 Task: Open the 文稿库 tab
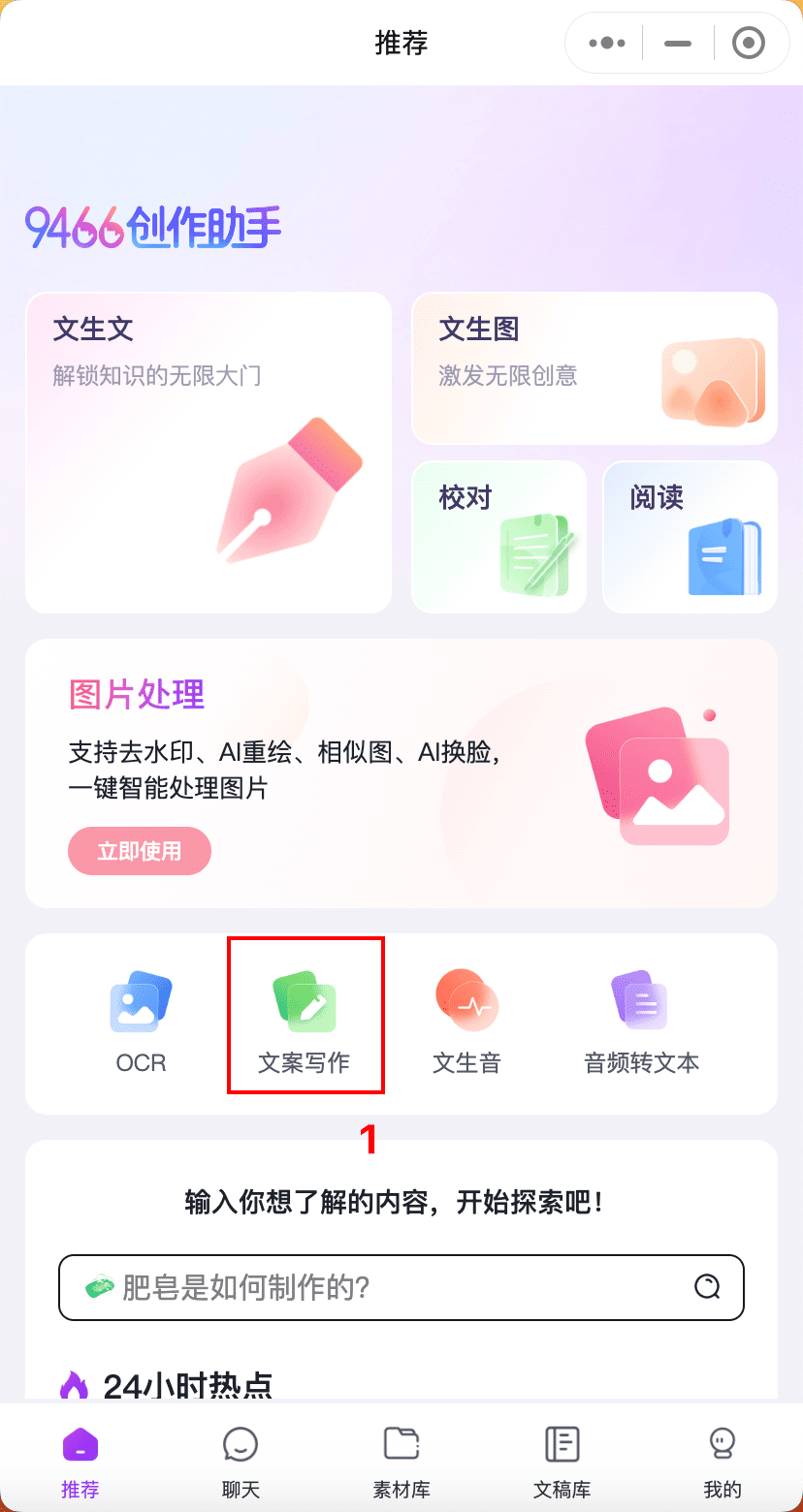562,1462
